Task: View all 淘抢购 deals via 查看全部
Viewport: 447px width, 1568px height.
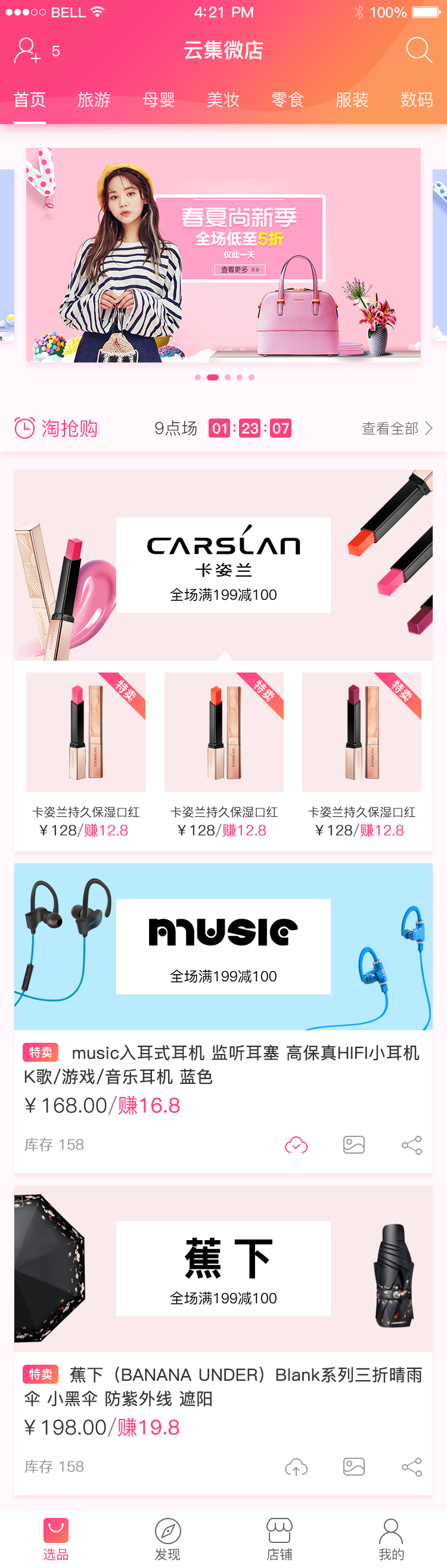Action: click(397, 429)
